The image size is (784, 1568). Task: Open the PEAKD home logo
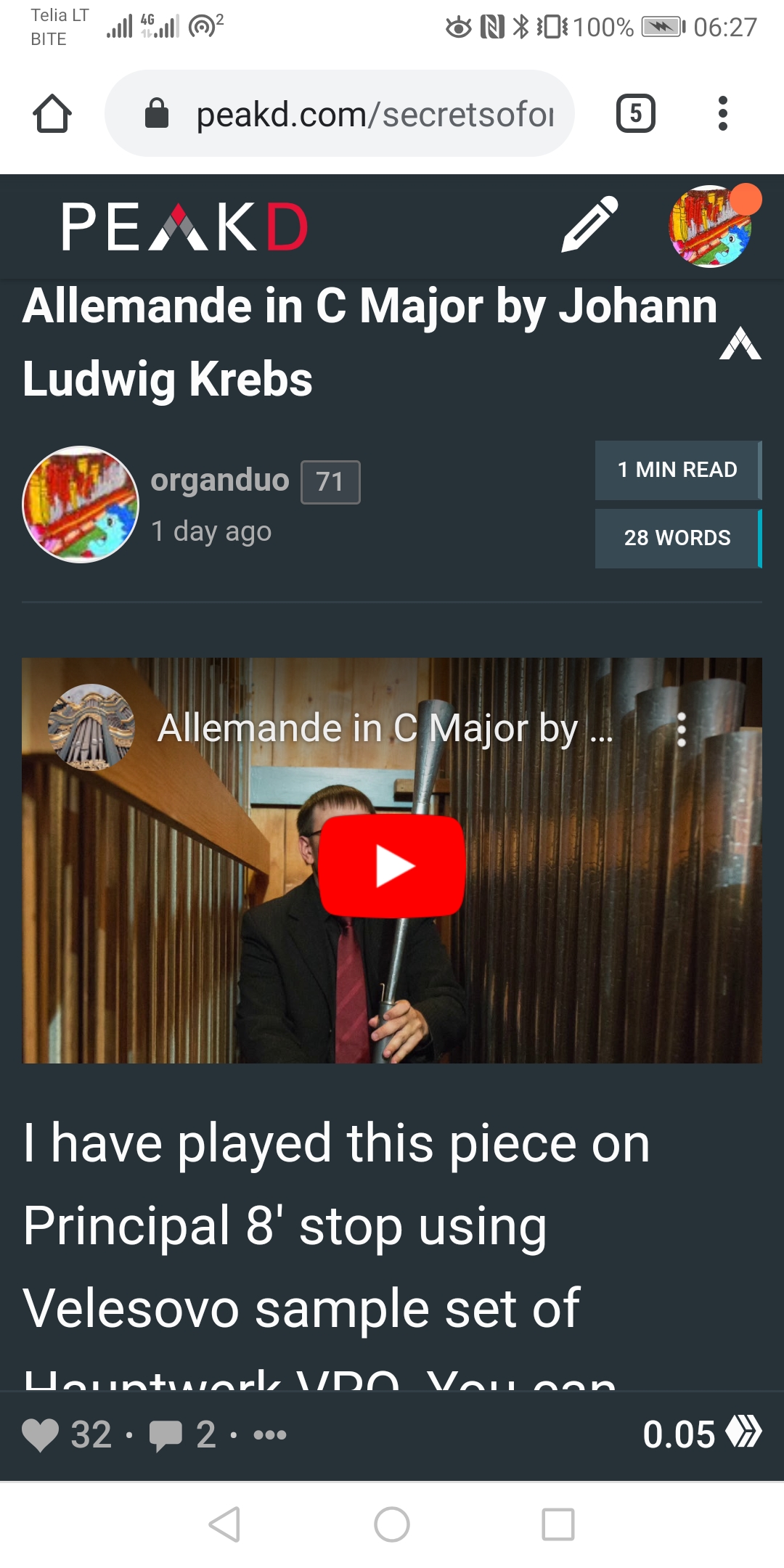(184, 226)
